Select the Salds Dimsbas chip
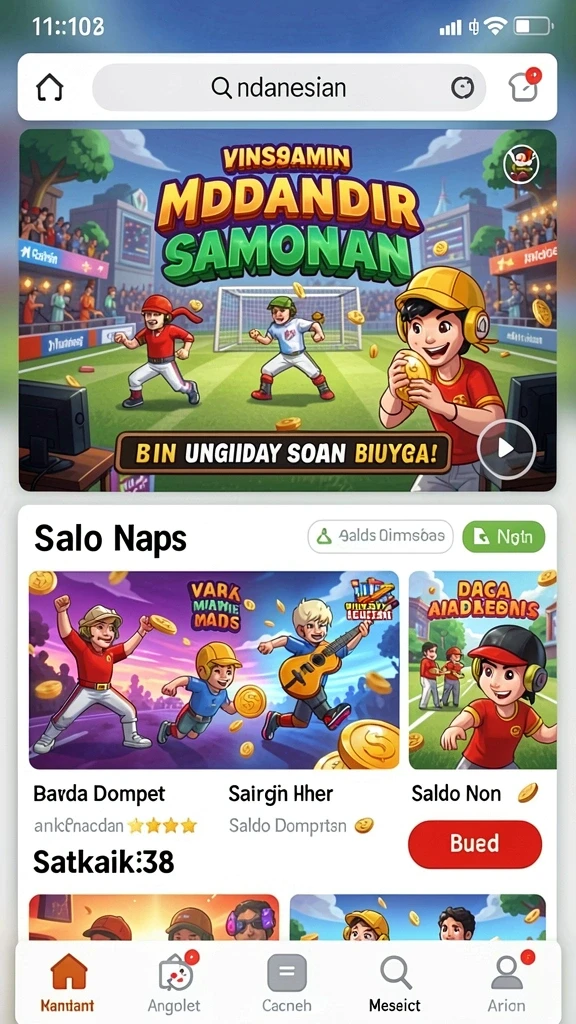The width and height of the screenshot is (576, 1024). point(381,537)
